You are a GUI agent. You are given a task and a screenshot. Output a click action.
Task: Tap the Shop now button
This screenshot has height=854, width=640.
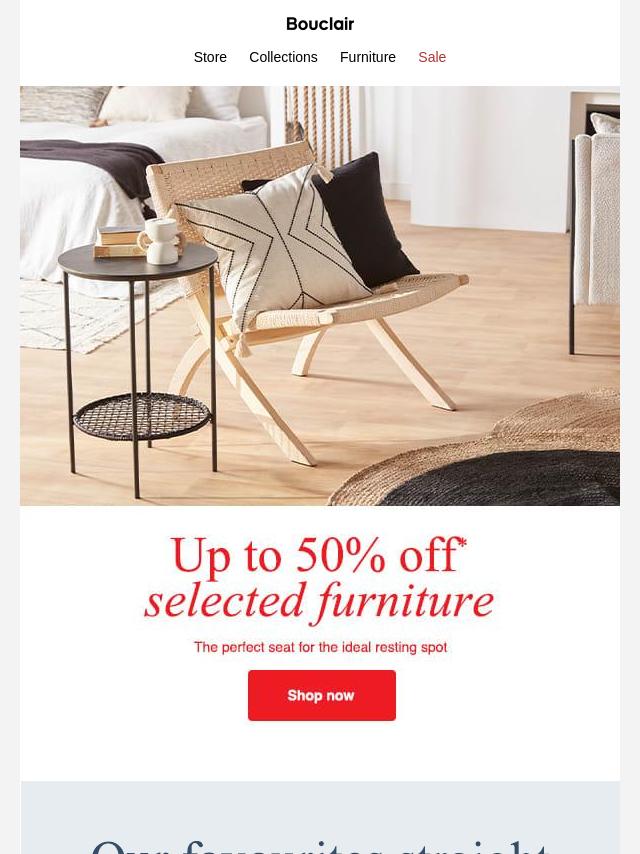click(321, 695)
